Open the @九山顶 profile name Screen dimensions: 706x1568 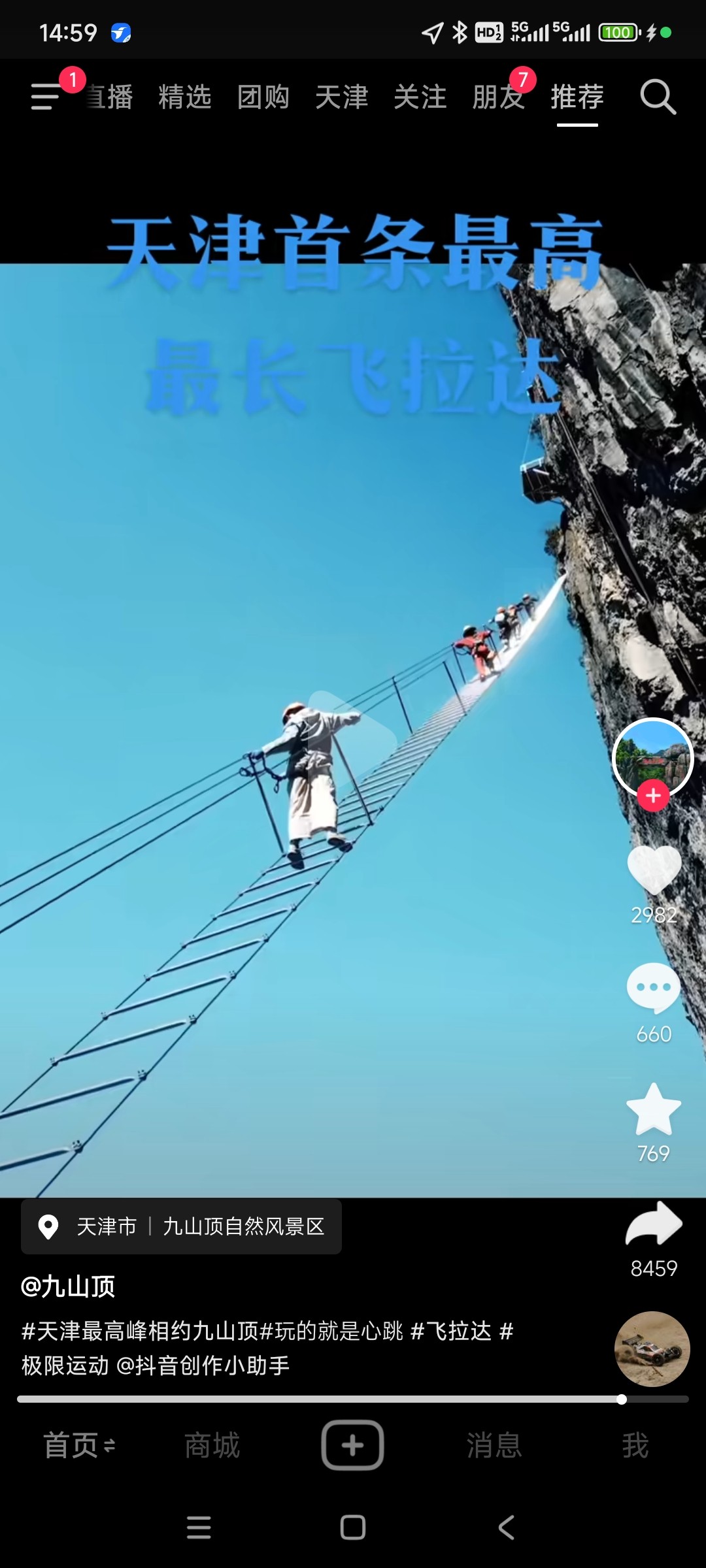tap(68, 1286)
